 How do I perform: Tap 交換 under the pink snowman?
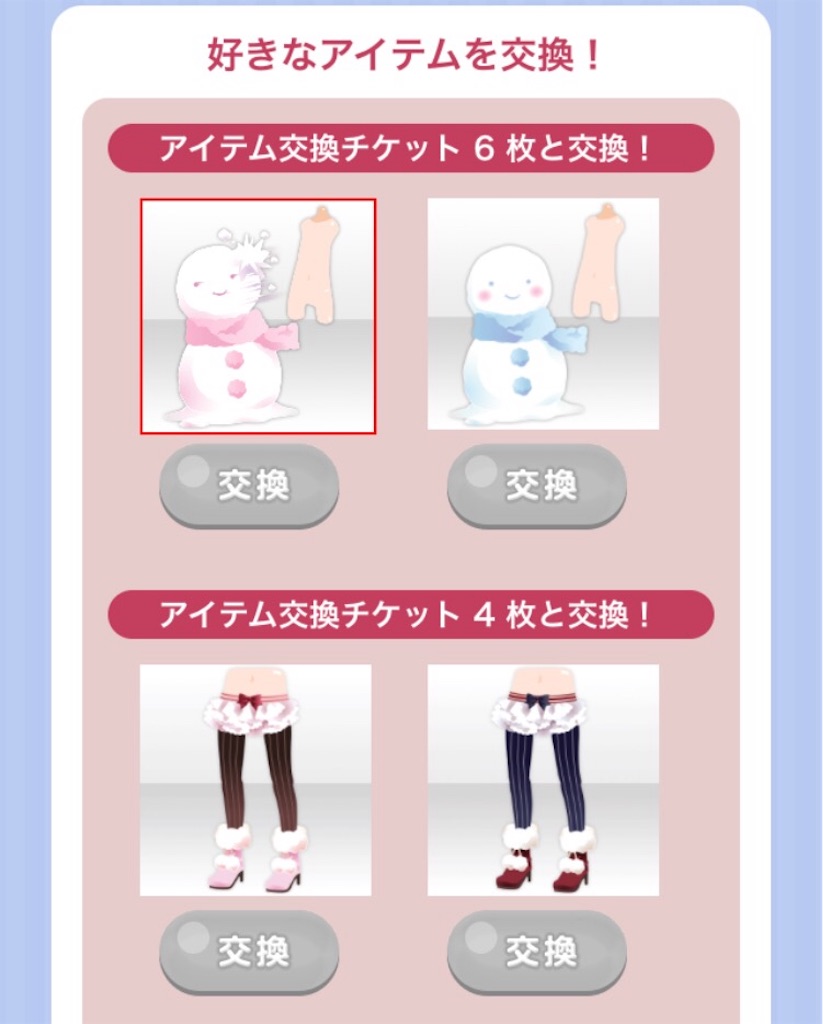pyautogui.click(x=249, y=486)
